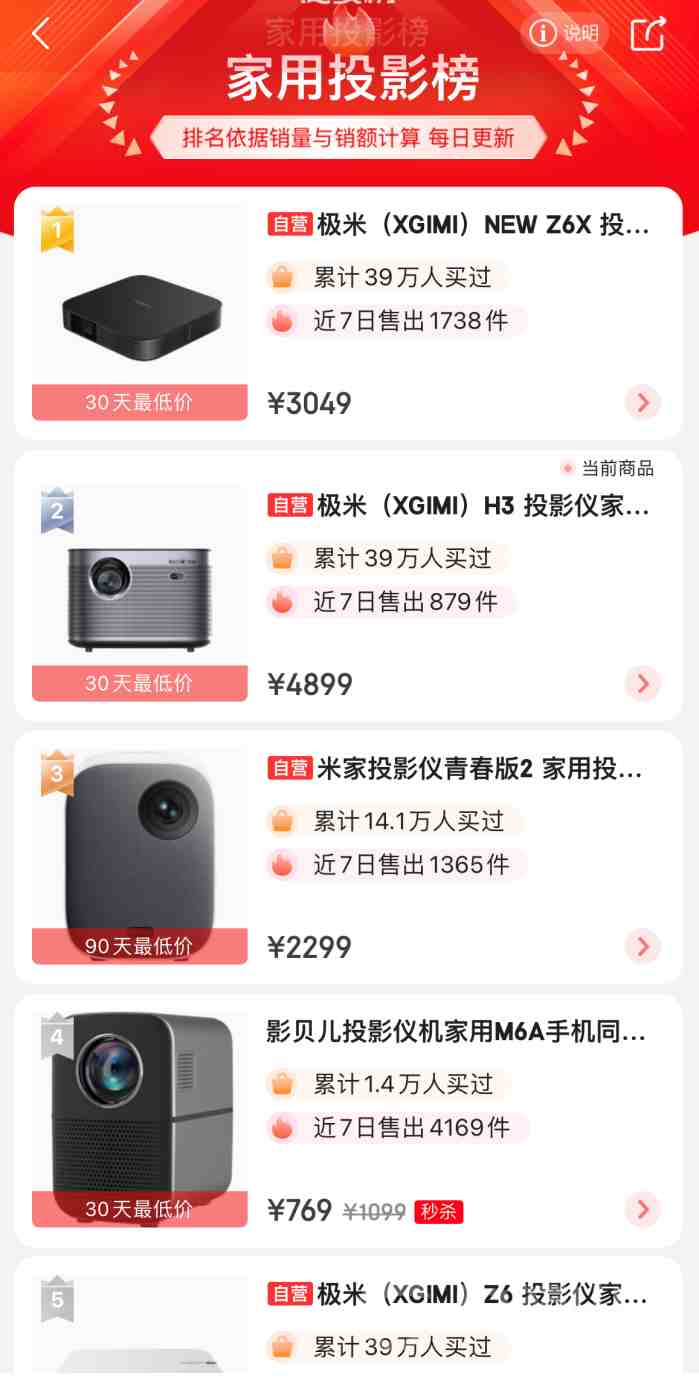Tap the arrow beside the ¥3049 price
The width and height of the screenshot is (699, 1381).
[643, 403]
